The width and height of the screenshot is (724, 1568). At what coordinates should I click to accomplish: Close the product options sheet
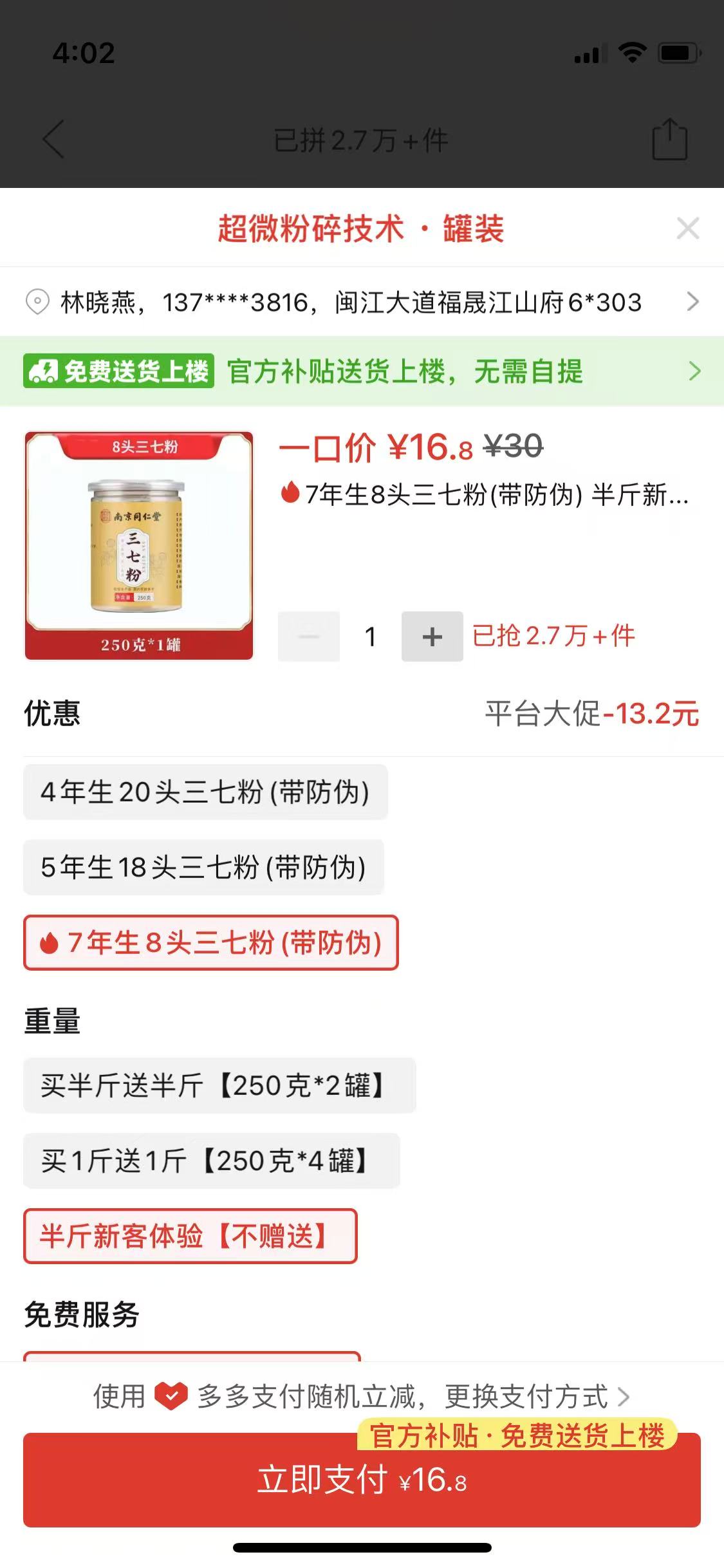click(687, 229)
